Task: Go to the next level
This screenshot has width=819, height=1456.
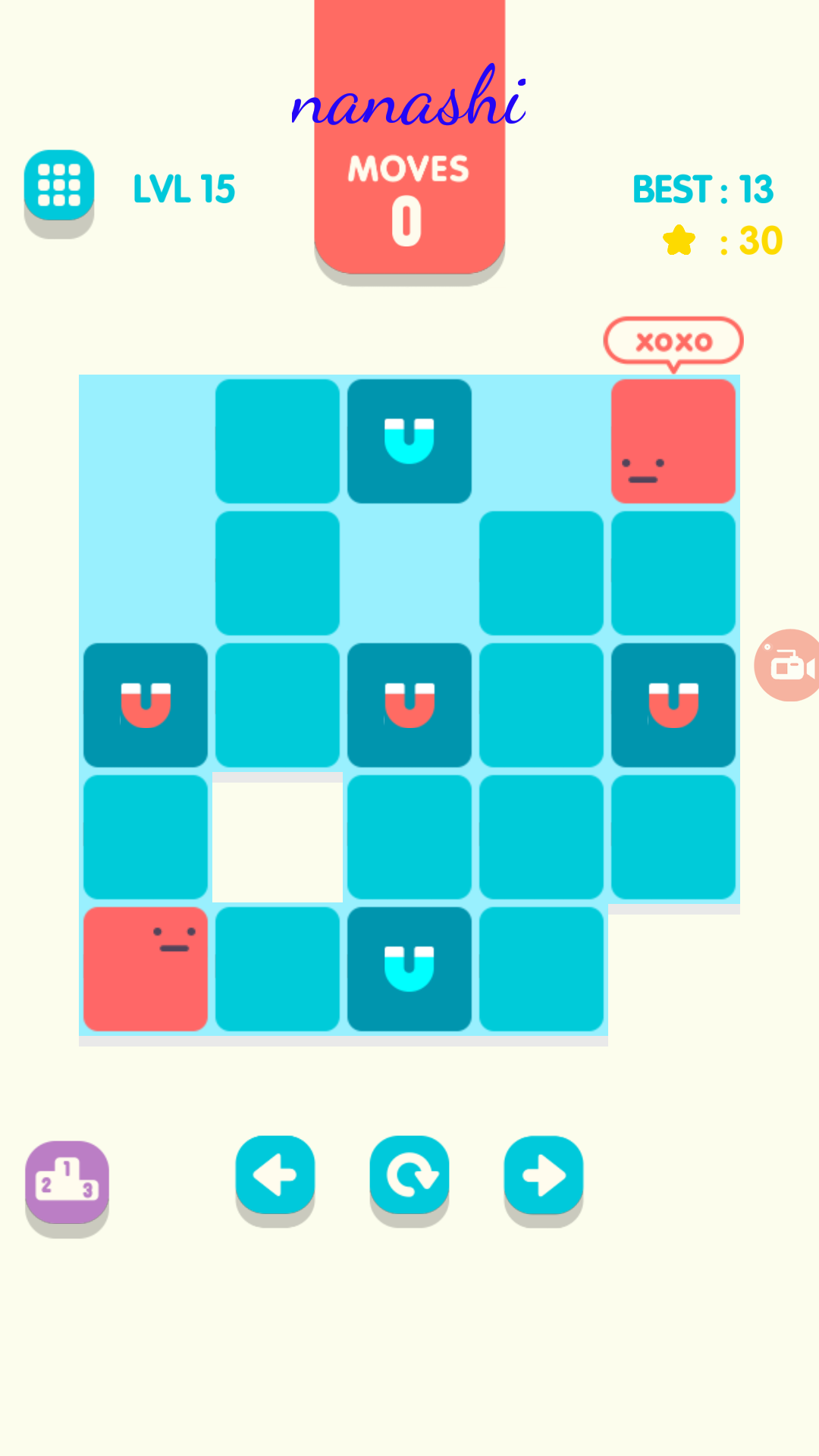Action: tap(544, 1175)
